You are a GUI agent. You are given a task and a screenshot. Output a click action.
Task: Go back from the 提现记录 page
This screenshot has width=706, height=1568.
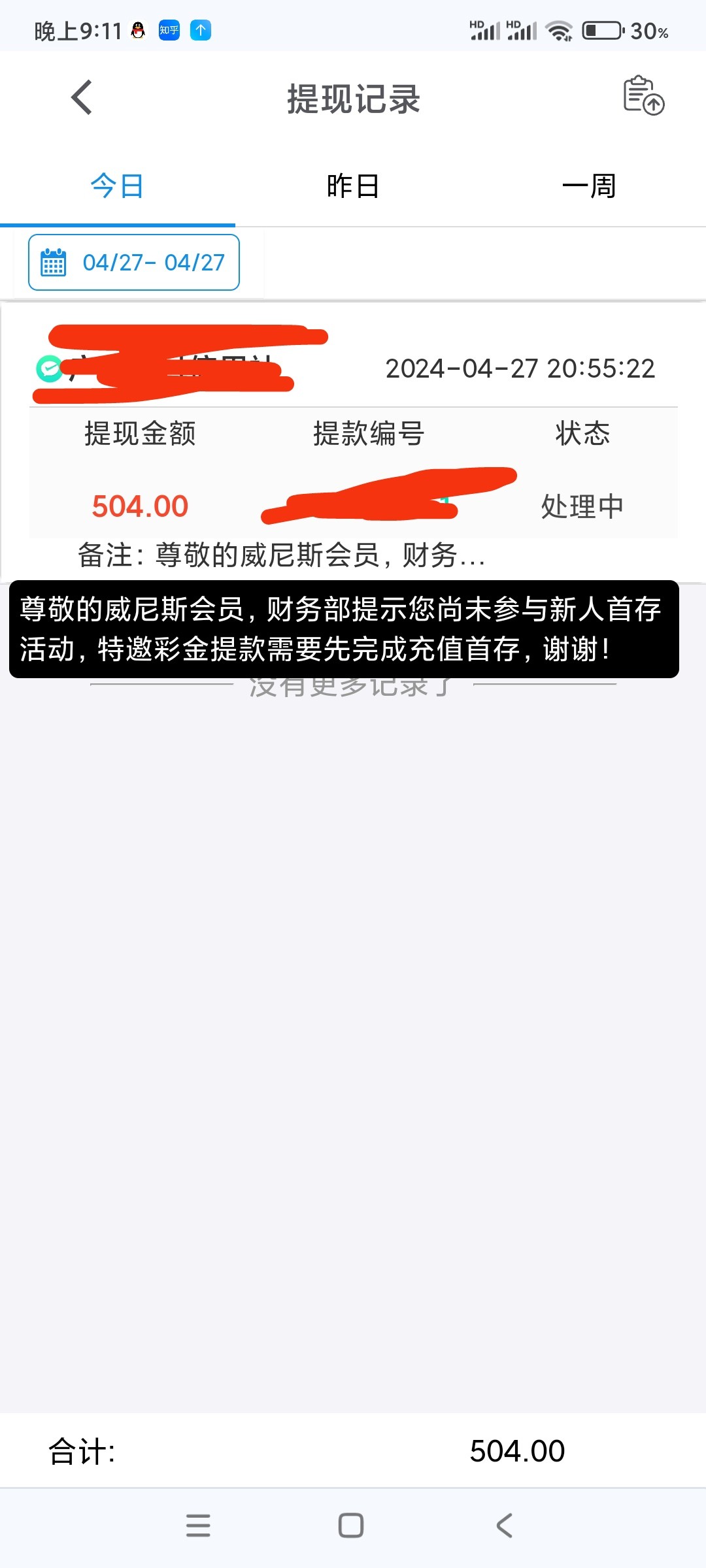tap(82, 98)
